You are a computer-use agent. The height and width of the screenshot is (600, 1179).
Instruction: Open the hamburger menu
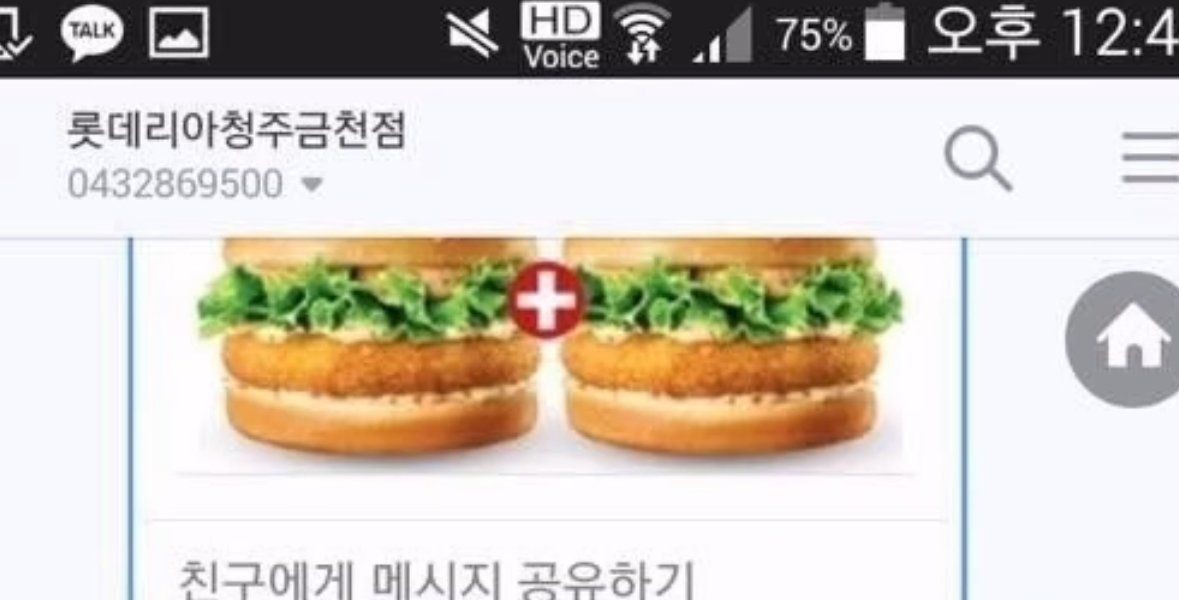click(1150, 160)
